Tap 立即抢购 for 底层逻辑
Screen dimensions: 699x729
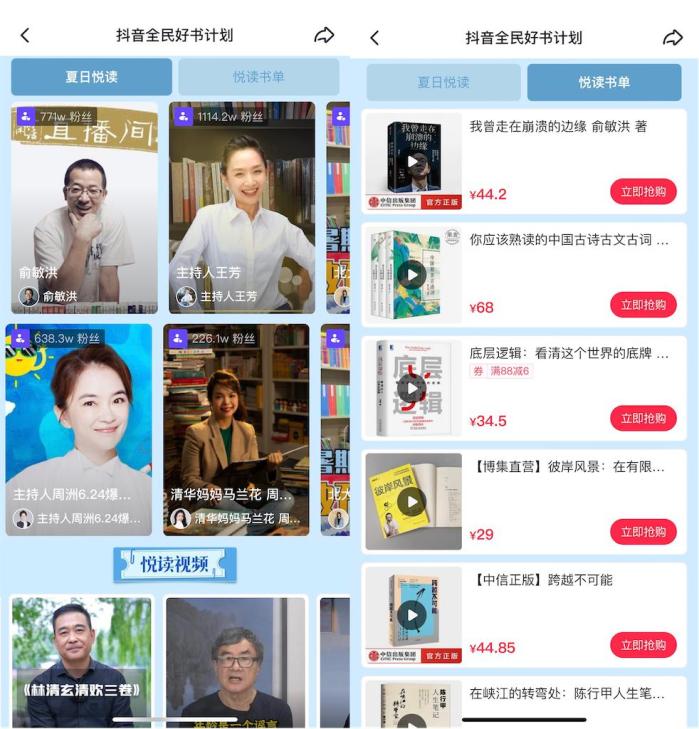643,419
